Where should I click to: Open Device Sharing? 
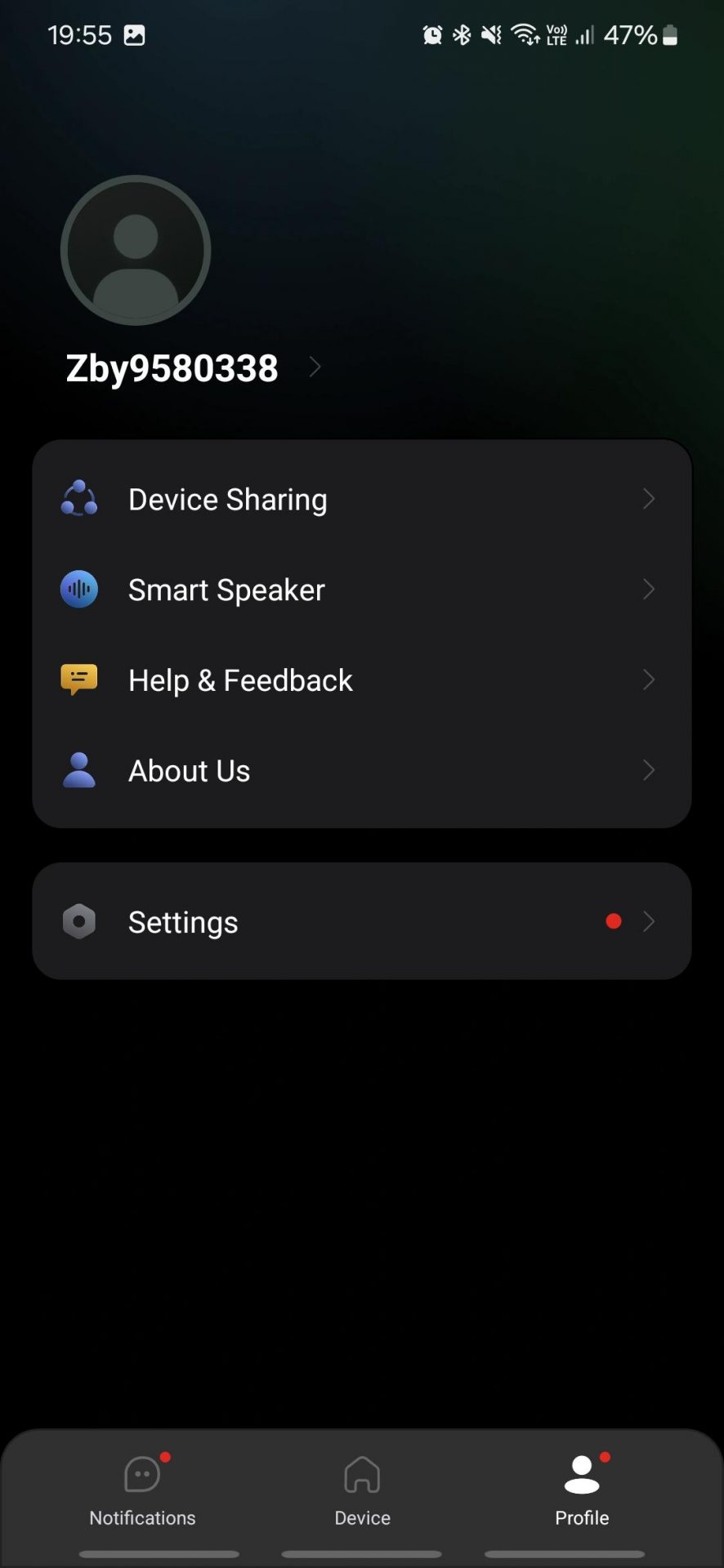(x=362, y=499)
